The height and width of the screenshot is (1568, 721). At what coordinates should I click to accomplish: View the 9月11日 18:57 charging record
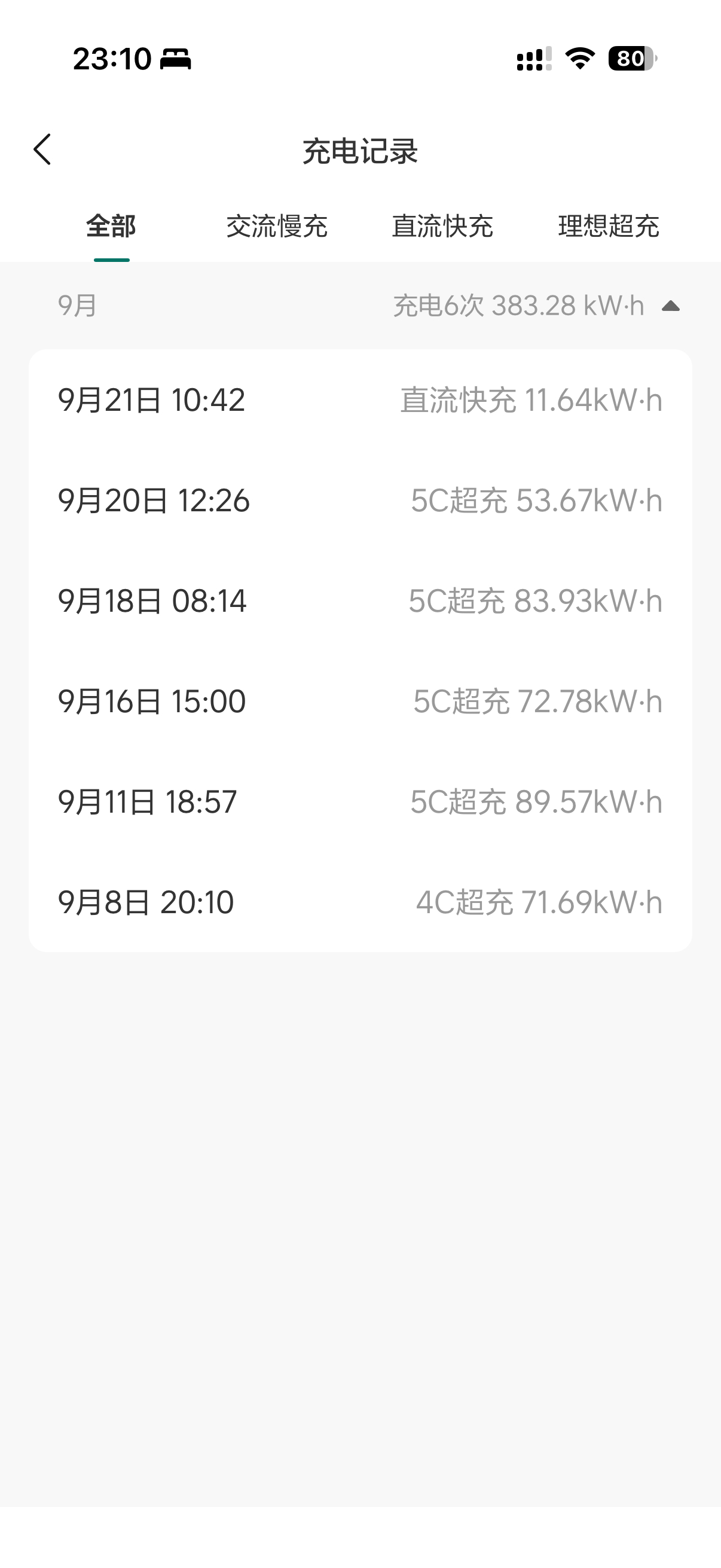tap(360, 802)
